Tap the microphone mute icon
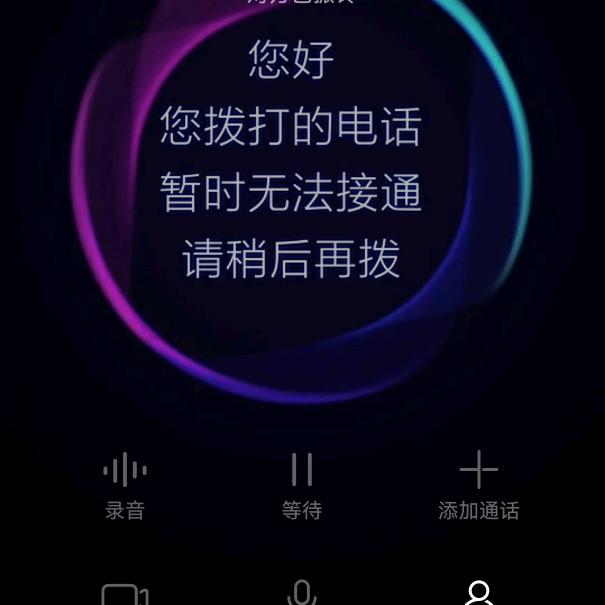Screen dimensions: 605x605 pos(302,593)
